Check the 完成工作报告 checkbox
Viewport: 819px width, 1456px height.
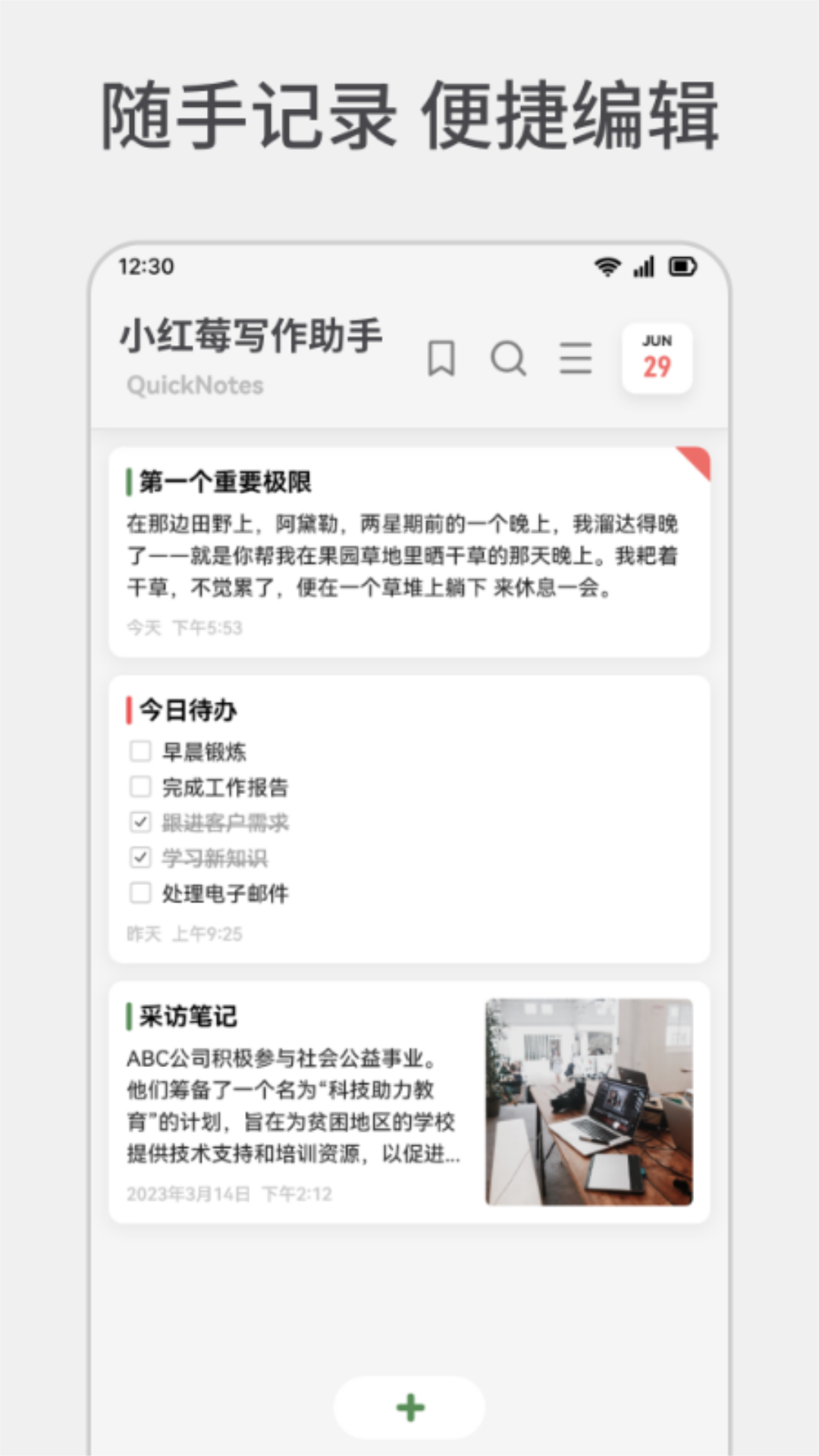click(x=140, y=787)
